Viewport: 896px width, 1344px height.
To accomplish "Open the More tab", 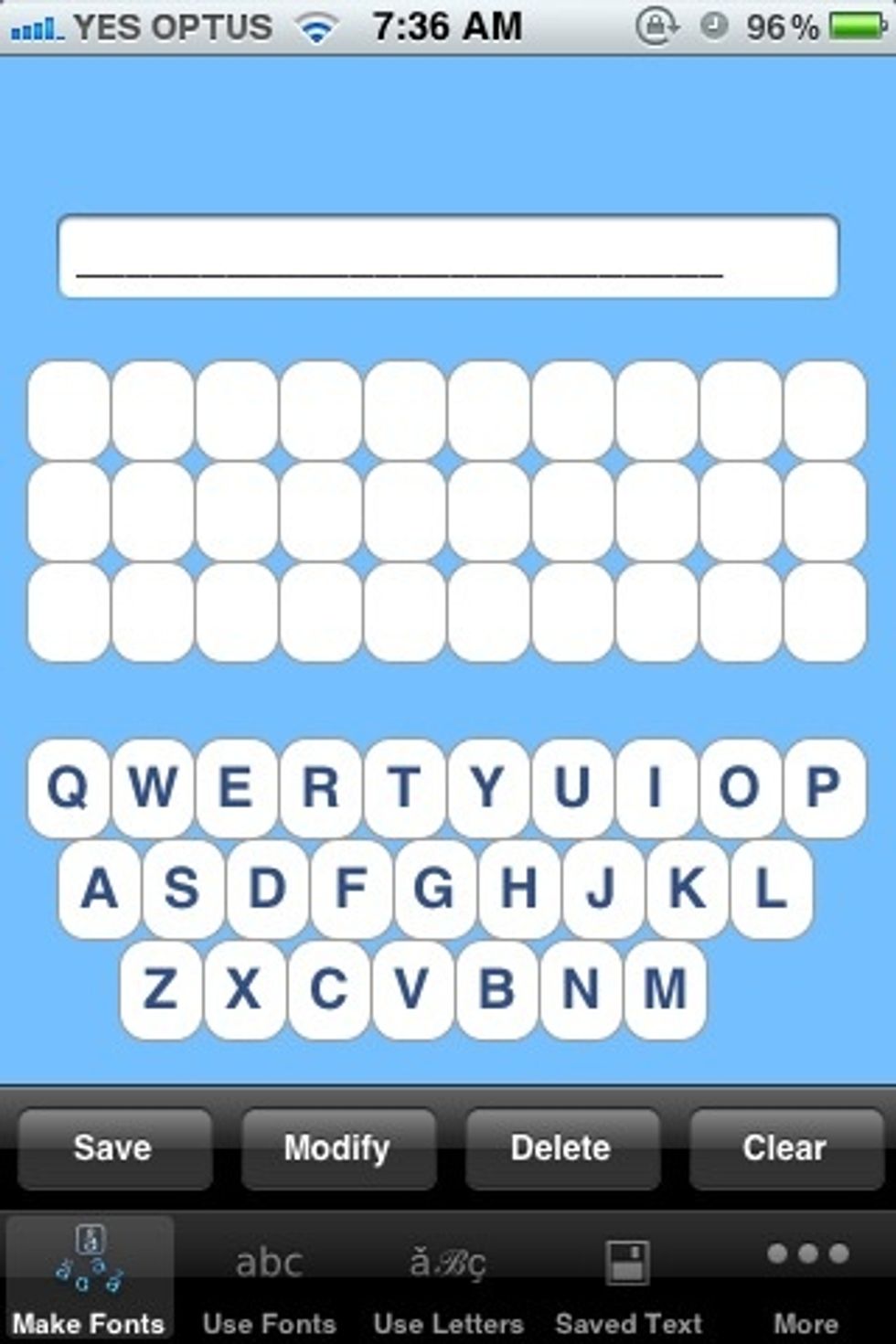I will tap(806, 1280).
